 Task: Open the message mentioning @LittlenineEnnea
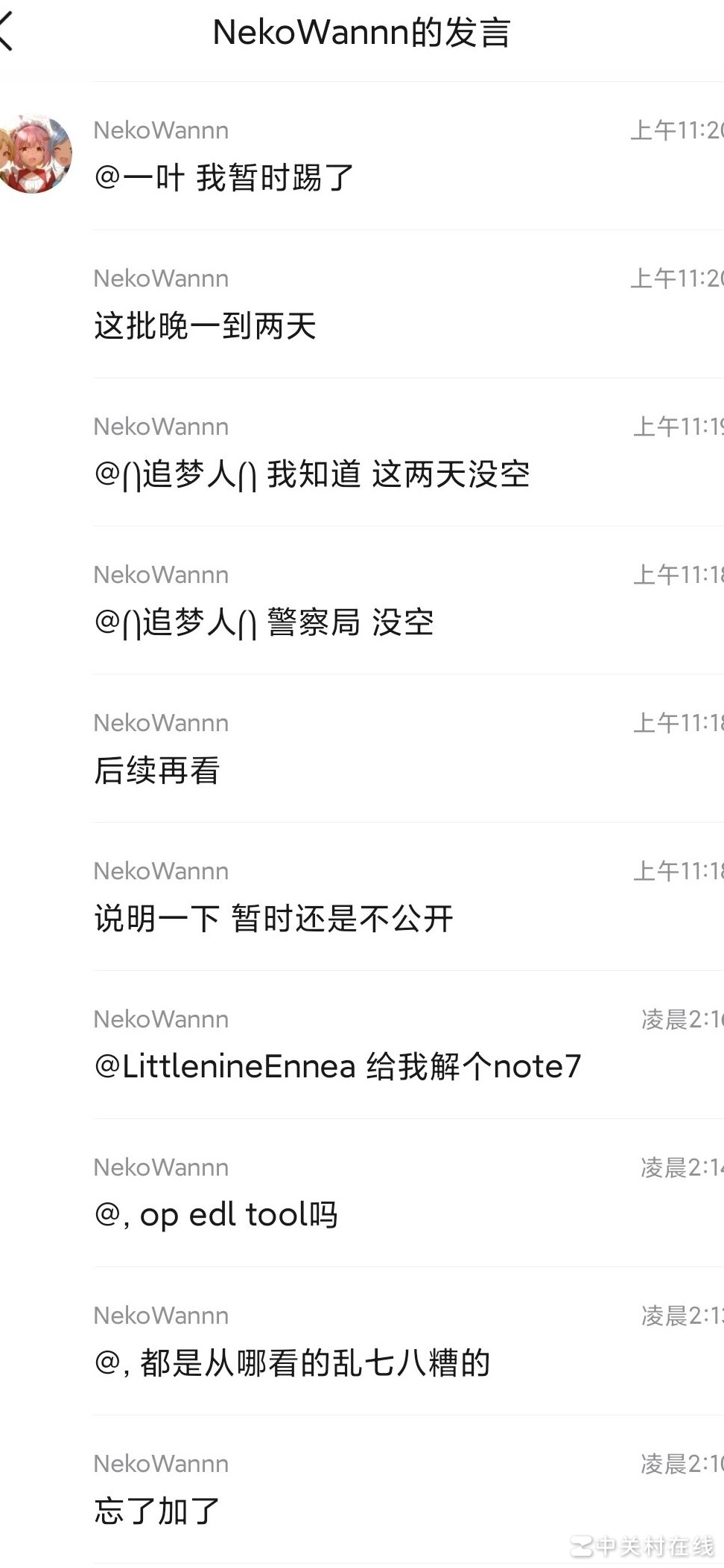pos(337,1067)
